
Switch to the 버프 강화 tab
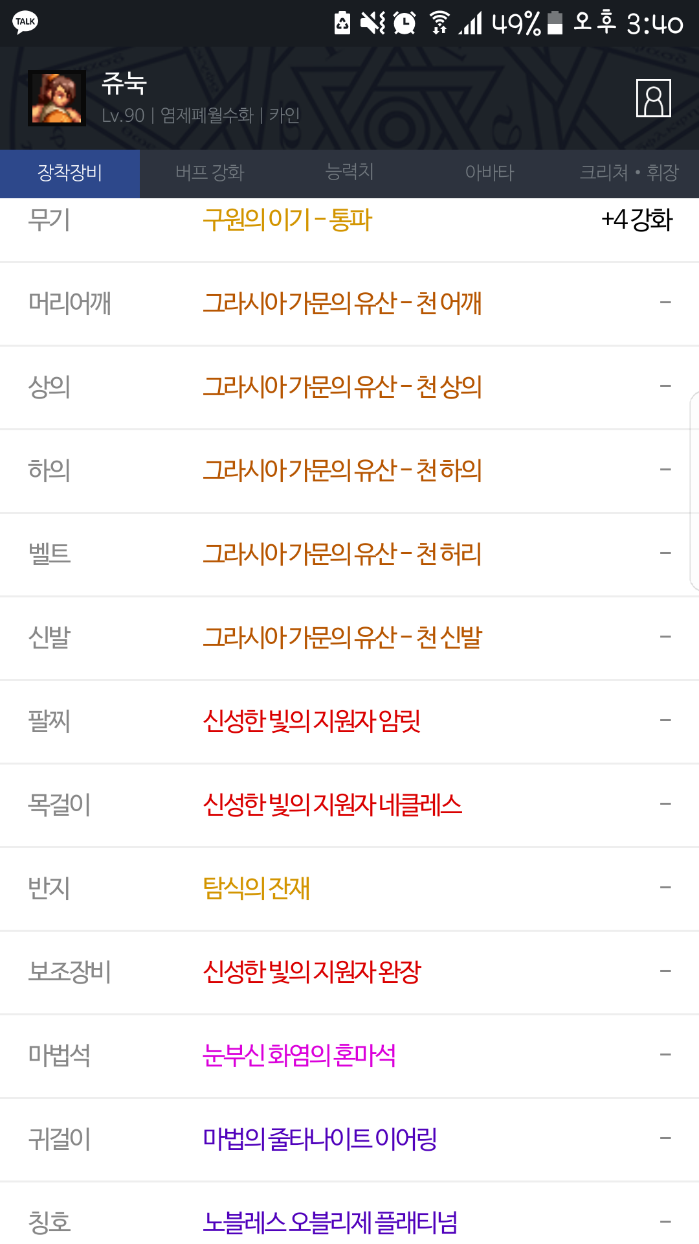coord(209,173)
